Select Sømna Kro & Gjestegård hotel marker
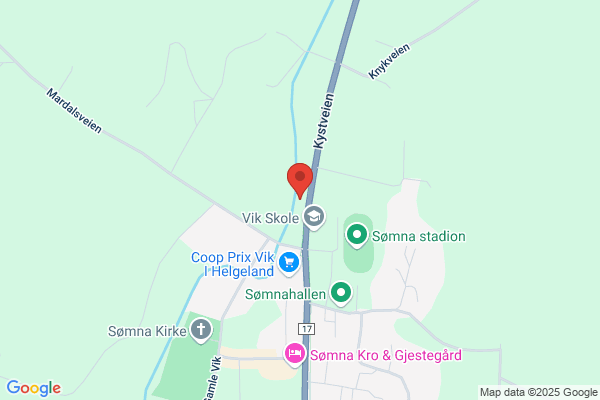 (295, 354)
